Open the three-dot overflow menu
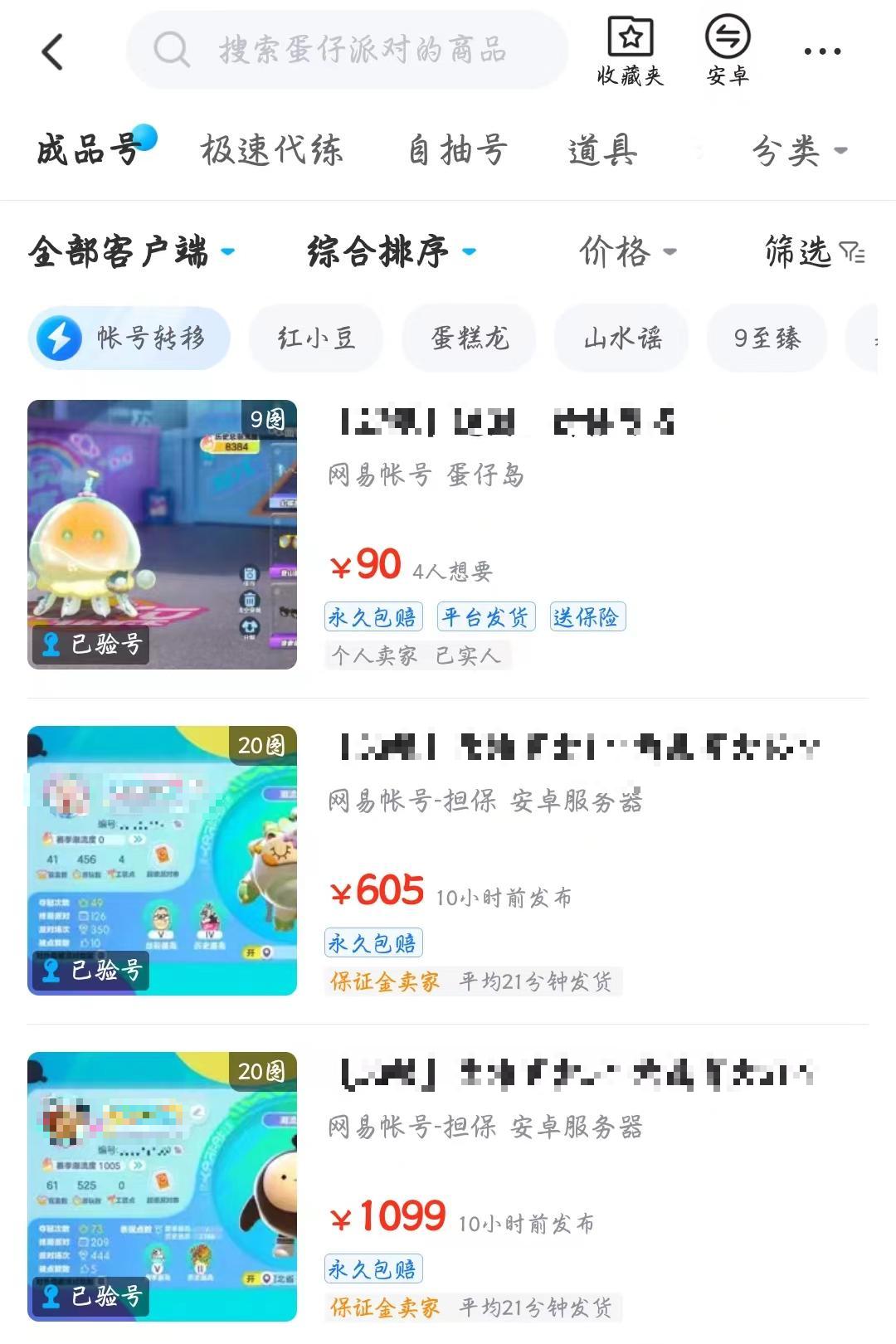The image size is (896, 1344). click(x=822, y=52)
